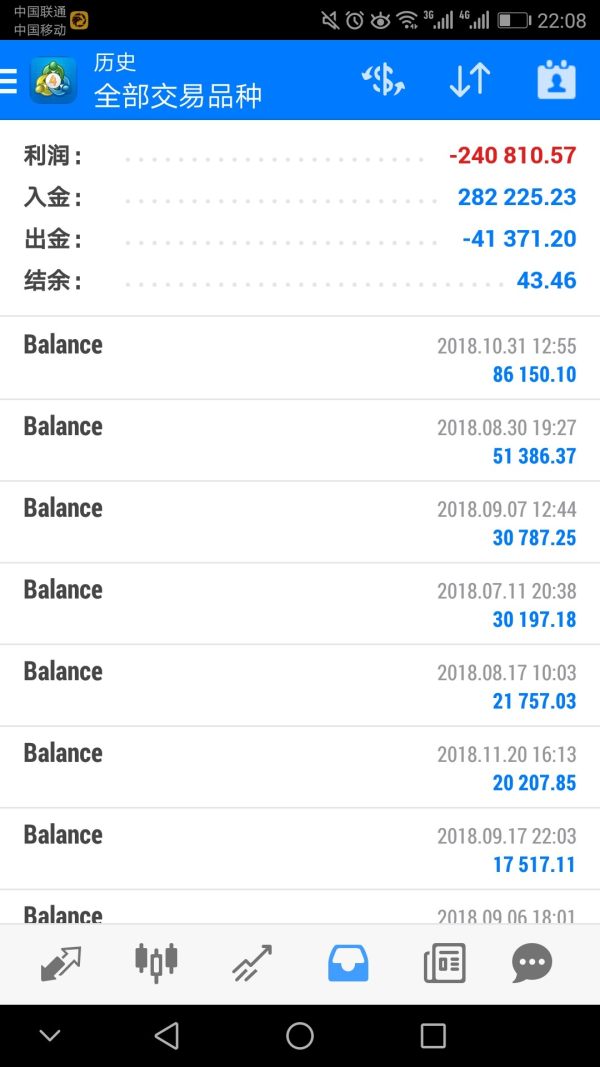Switch to the Quotes tab
This screenshot has width=600, height=1067.
pyautogui.click(x=61, y=964)
